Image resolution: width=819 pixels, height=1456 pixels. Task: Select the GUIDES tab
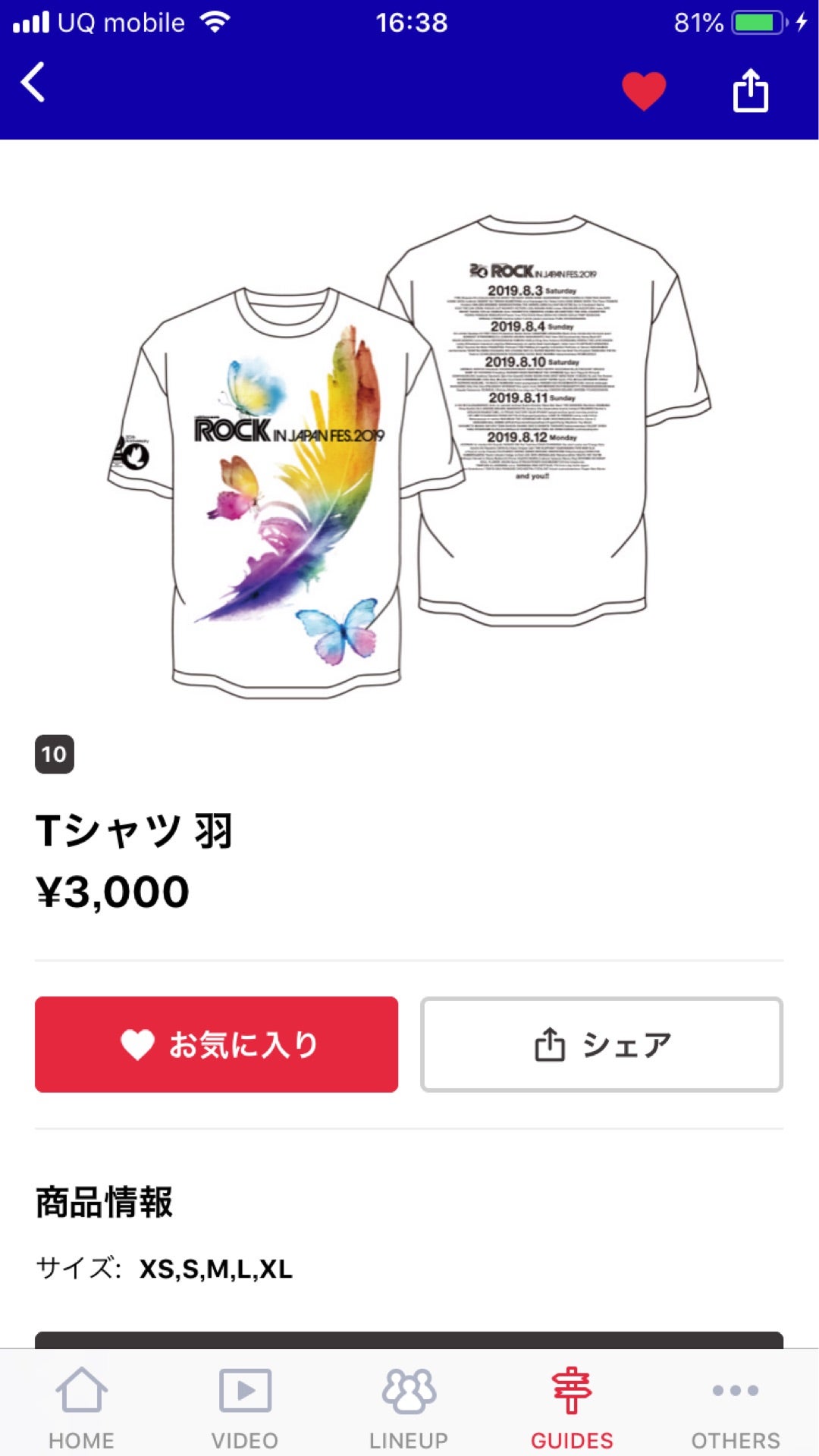point(572,1407)
